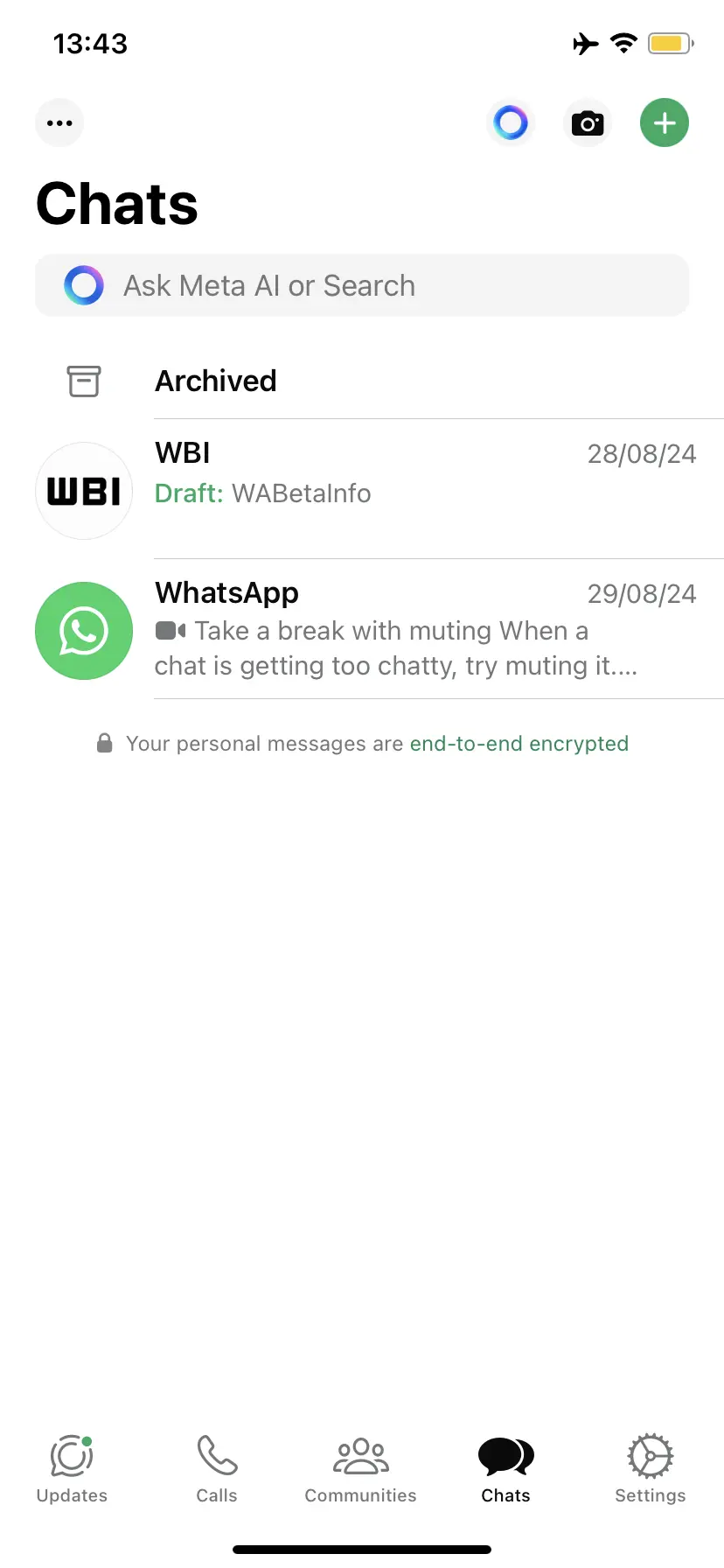Tap the green plus to start a new chat

point(665,122)
